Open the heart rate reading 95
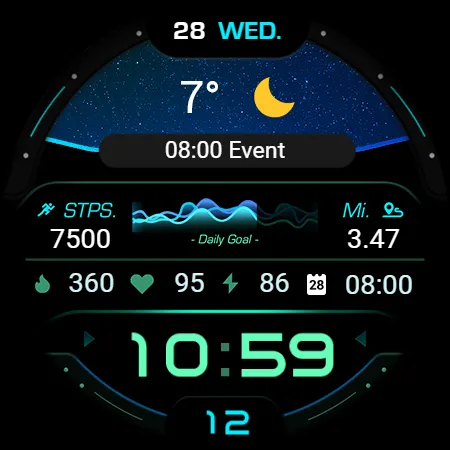The height and width of the screenshot is (450, 450). point(167,283)
